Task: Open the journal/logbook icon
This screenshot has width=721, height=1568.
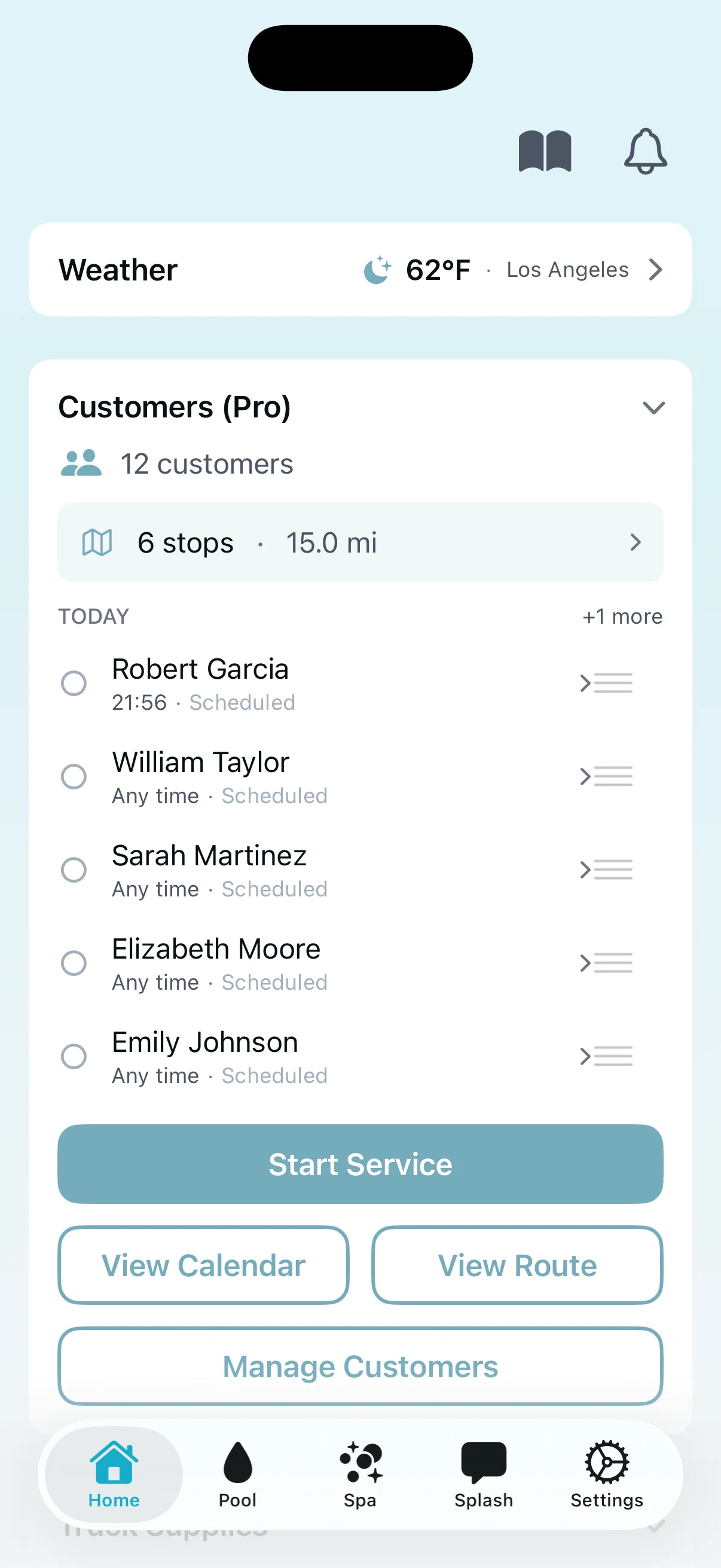Action: coord(546,151)
